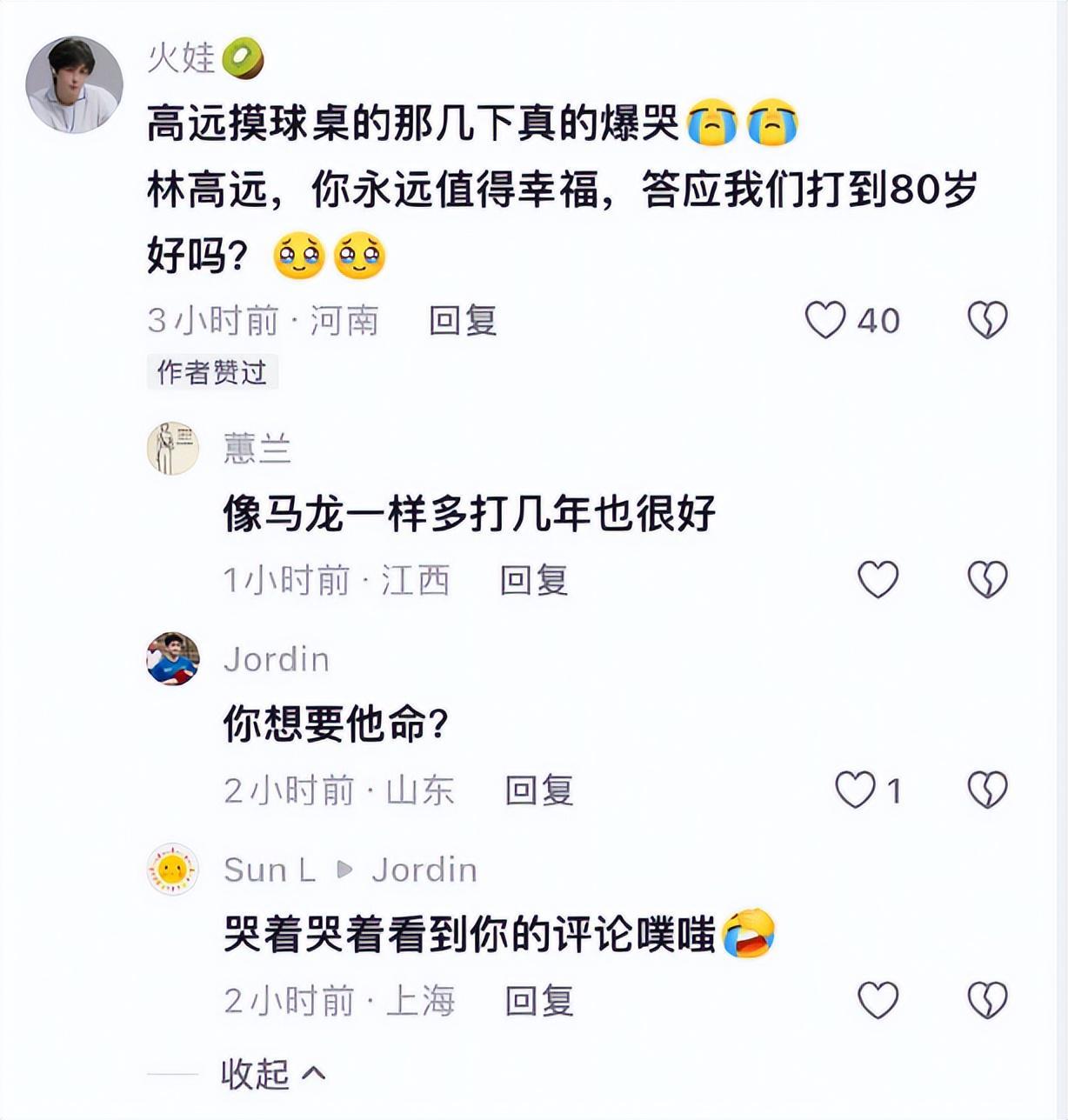Like 蕙兰's reply
The width and height of the screenshot is (1068, 1120).
click(x=878, y=579)
